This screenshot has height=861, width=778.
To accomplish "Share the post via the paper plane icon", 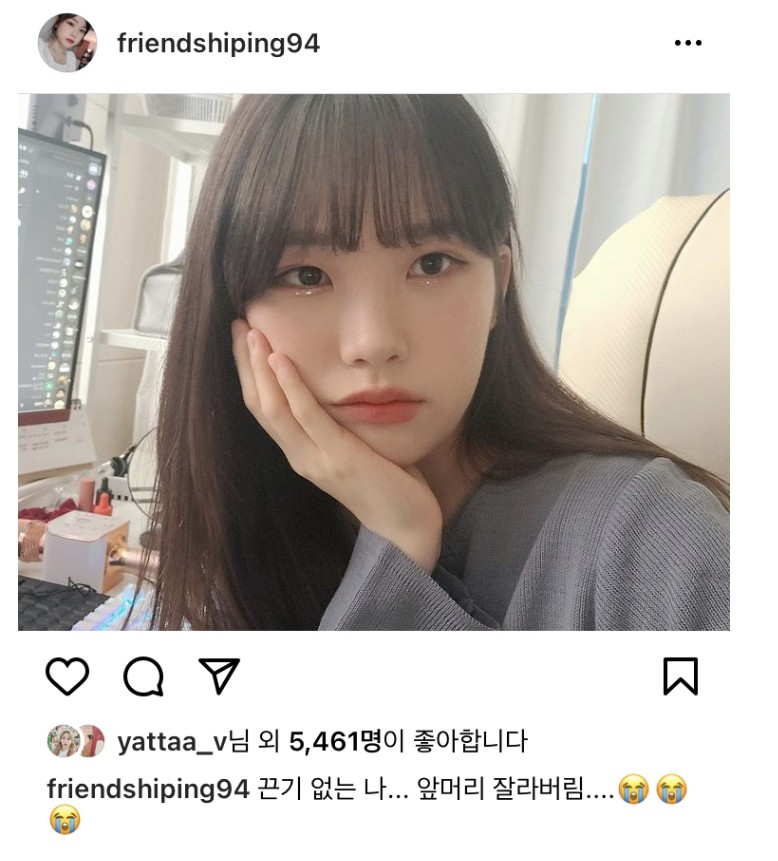I will [x=217, y=677].
